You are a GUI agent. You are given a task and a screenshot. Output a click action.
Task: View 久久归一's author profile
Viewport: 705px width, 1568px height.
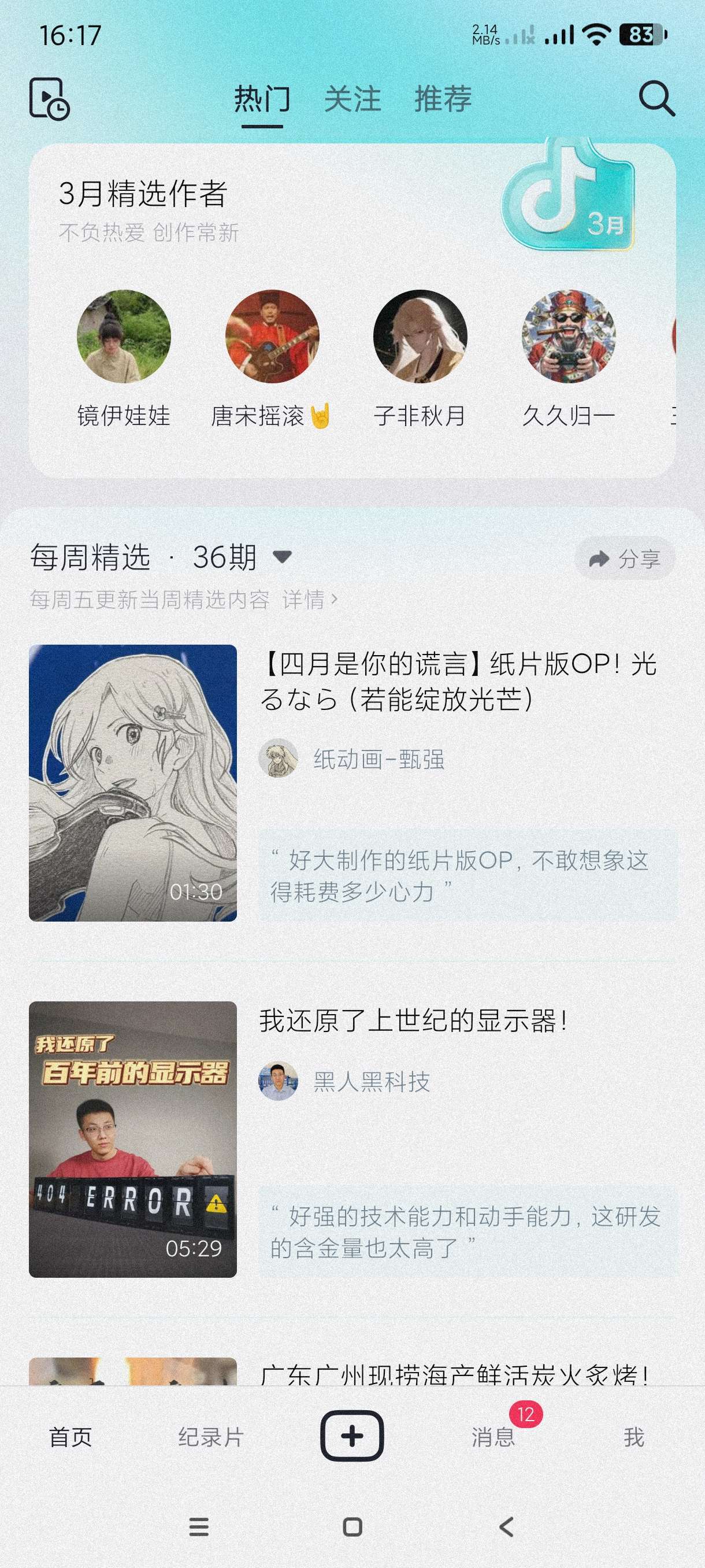point(568,336)
